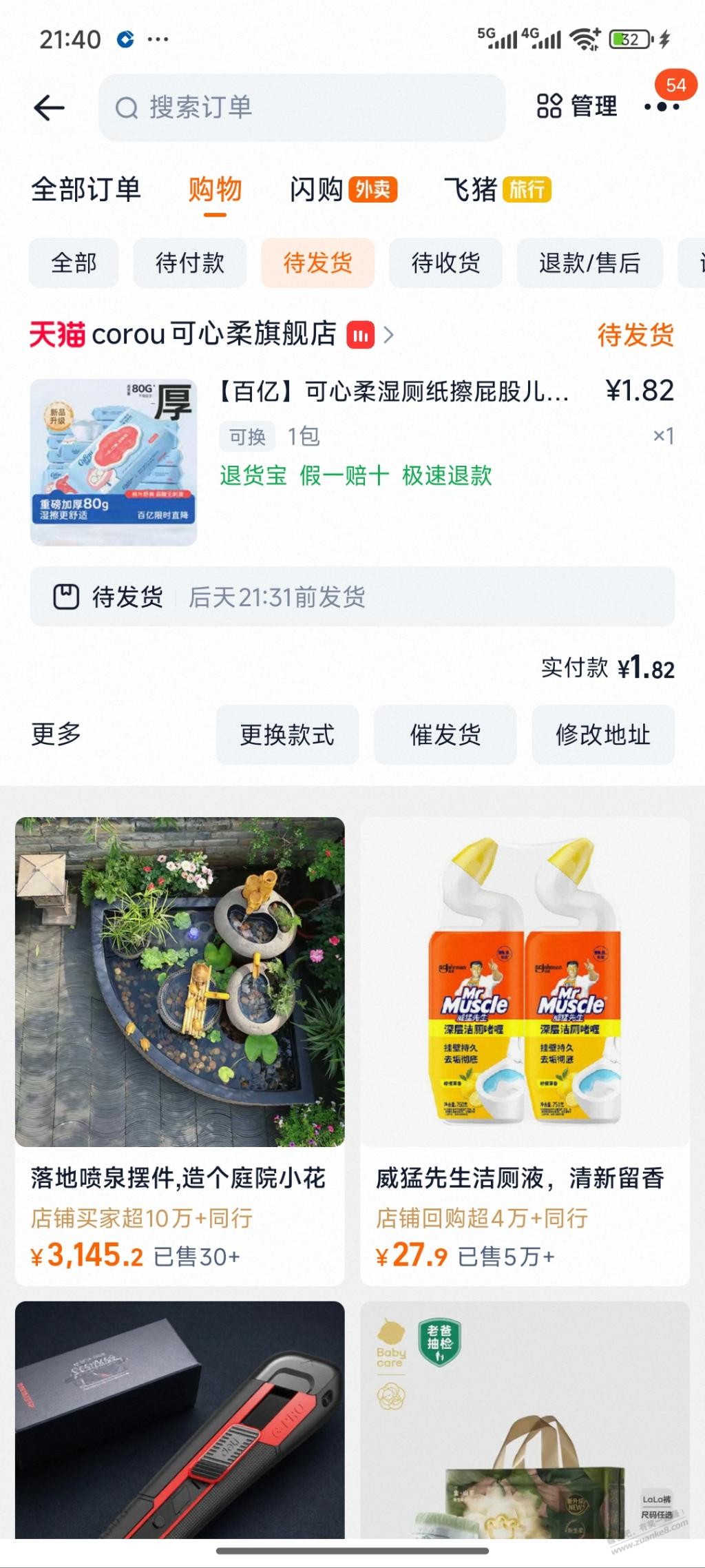Open the 更多 order options
Image resolution: width=705 pixels, height=1568 pixels.
pyautogui.click(x=56, y=734)
